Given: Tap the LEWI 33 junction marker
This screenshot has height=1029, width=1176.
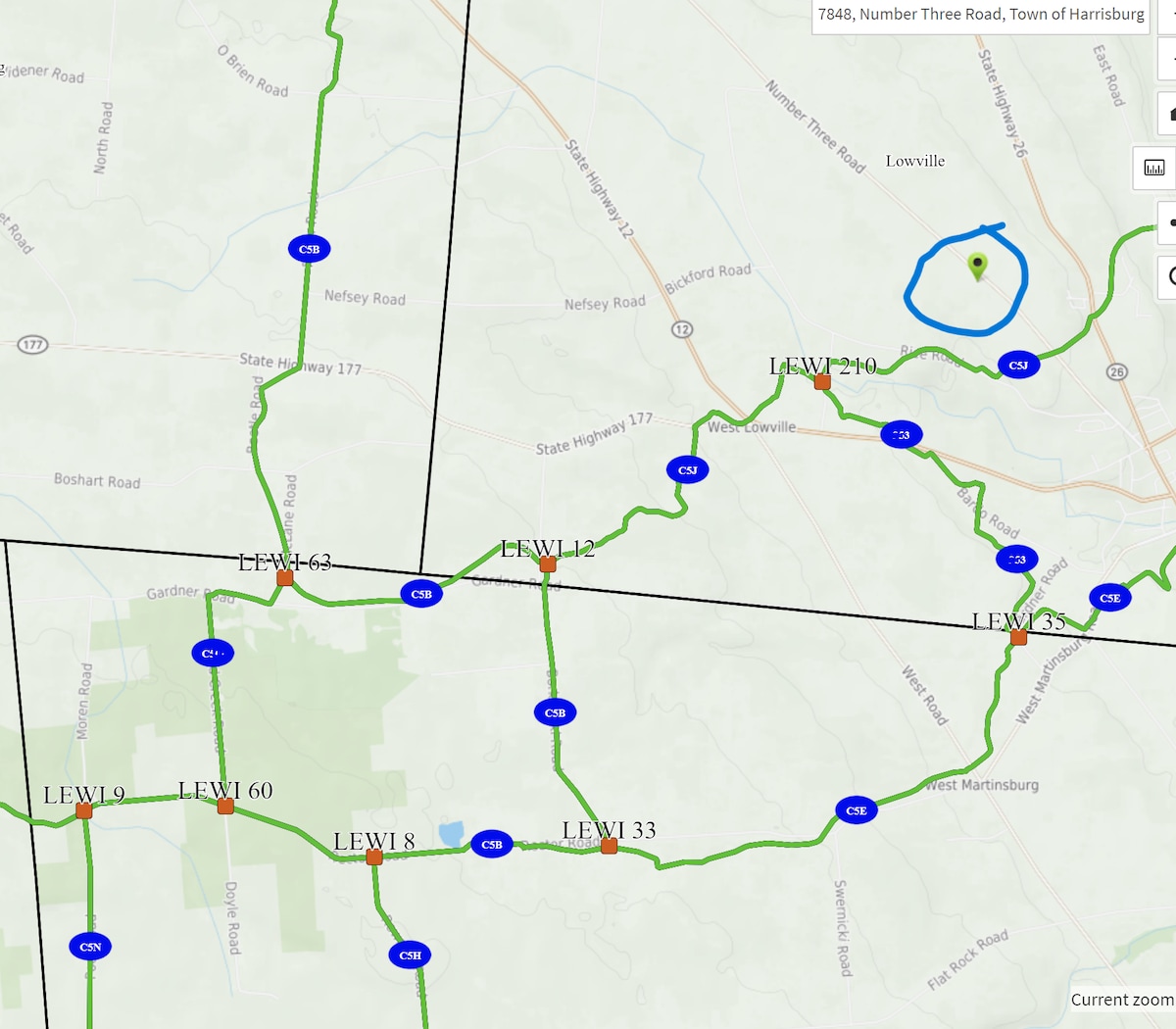Looking at the screenshot, I should pyautogui.click(x=610, y=846).
